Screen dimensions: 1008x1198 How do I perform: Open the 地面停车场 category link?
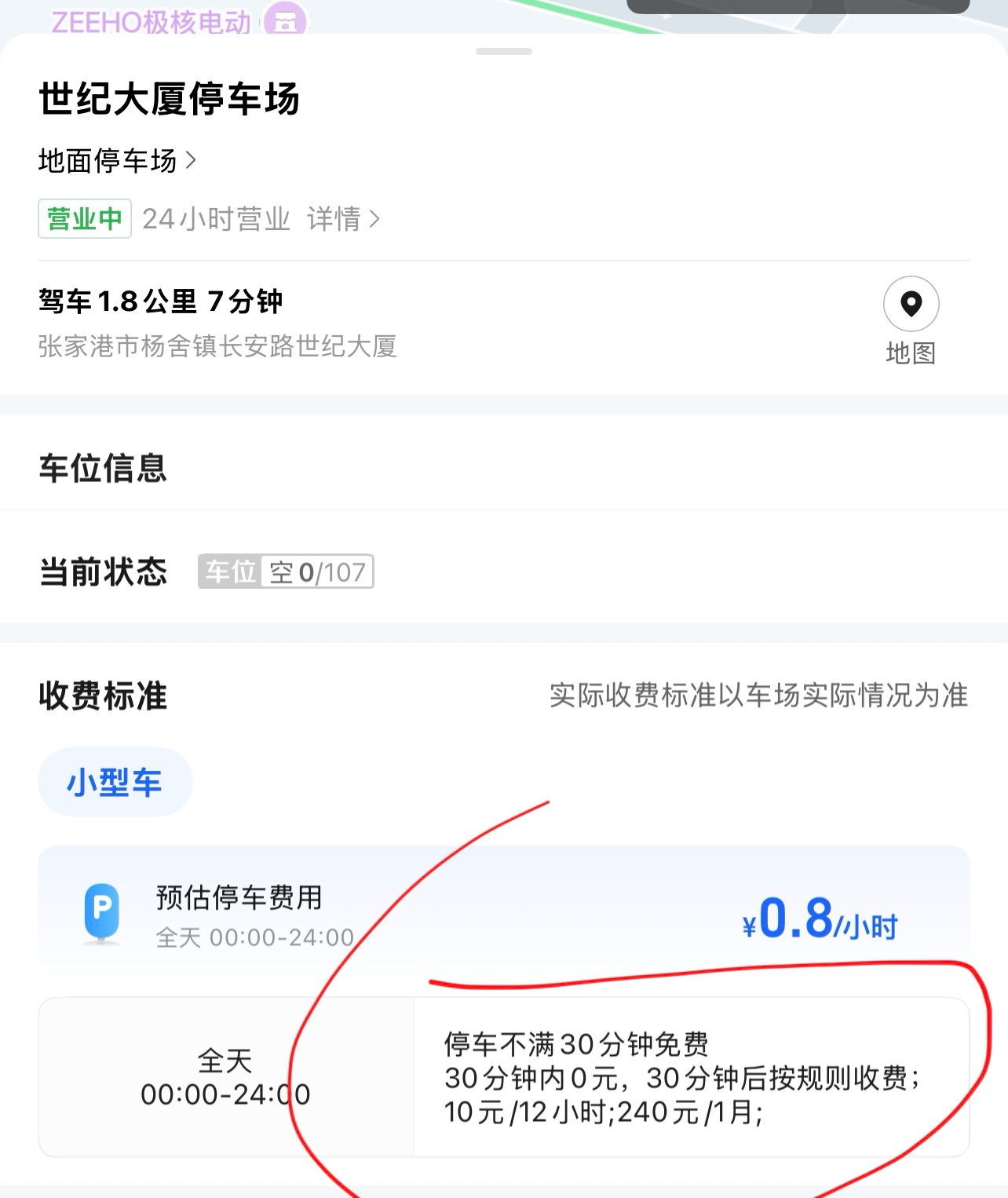(x=116, y=161)
